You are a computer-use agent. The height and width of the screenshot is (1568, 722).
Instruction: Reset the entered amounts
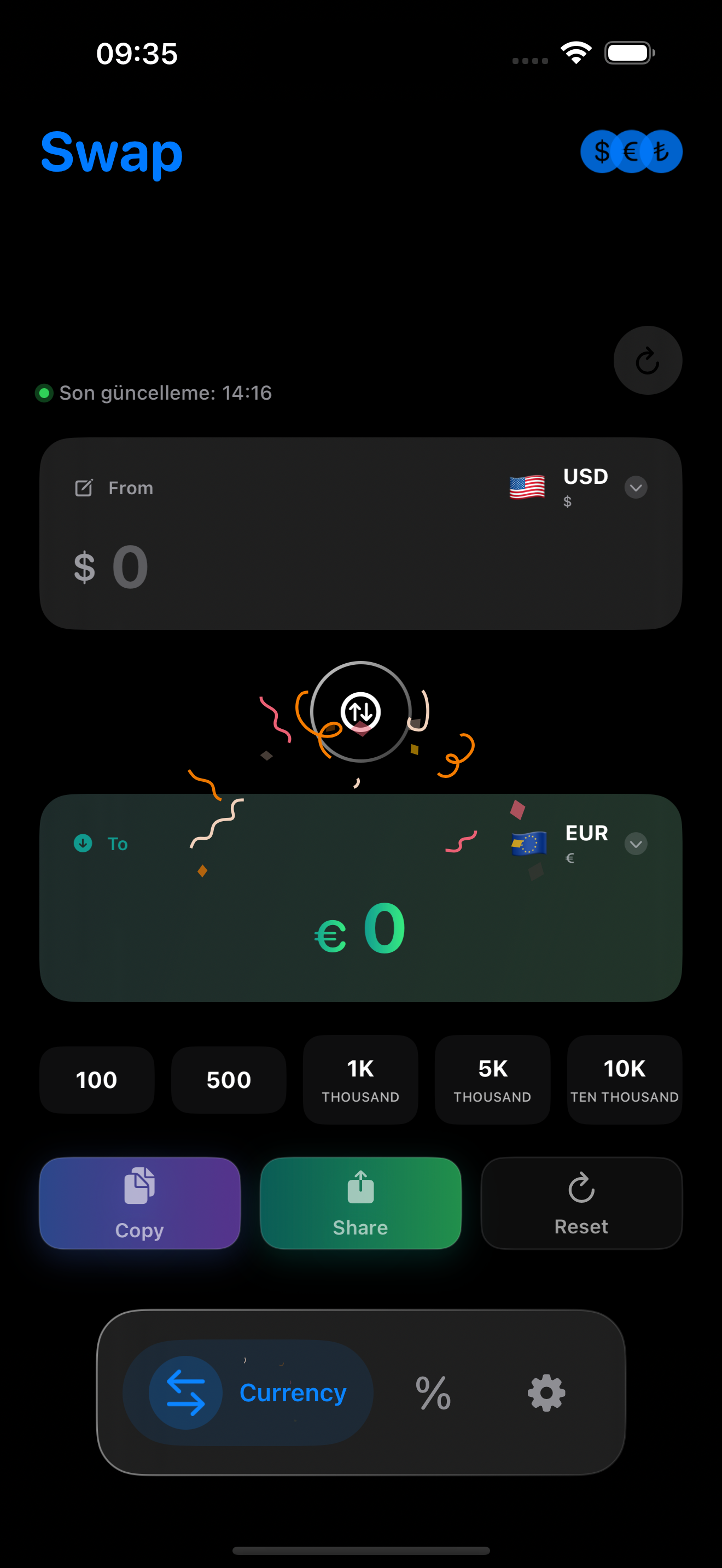pyautogui.click(x=581, y=1203)
